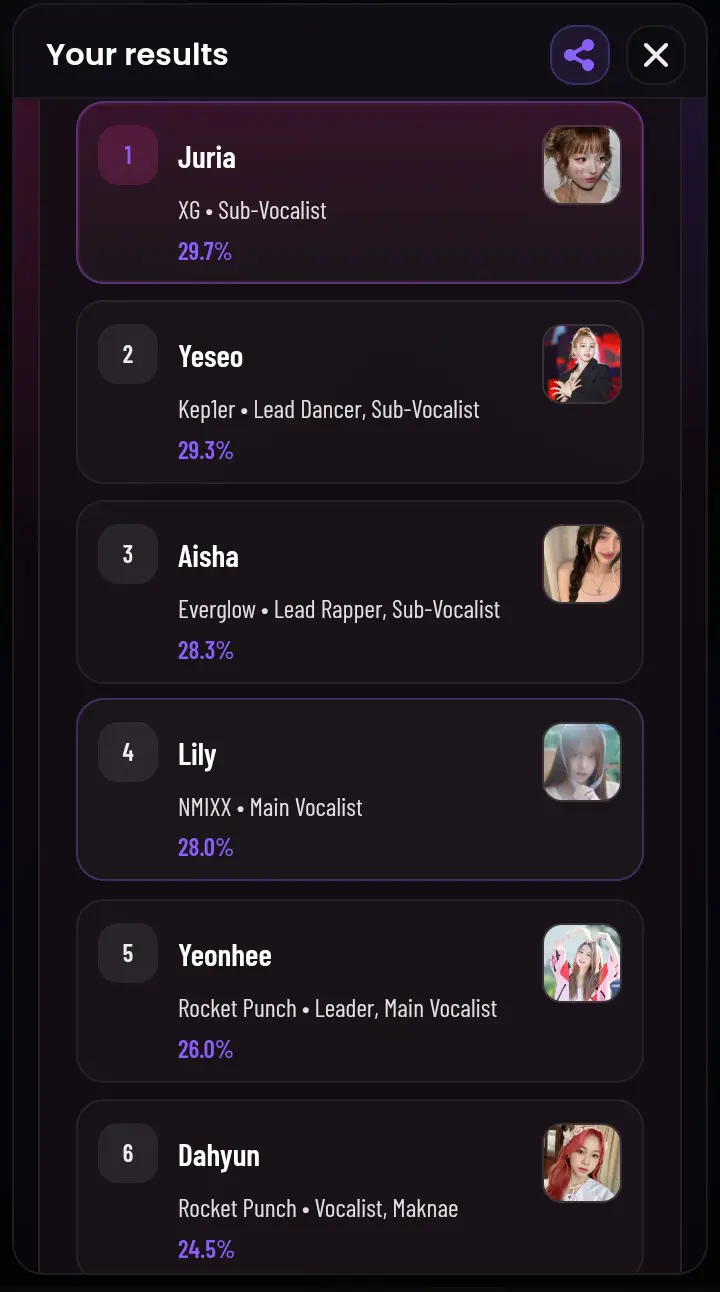This screenshot has height=1292, width=720.
Task: Tap Lily's NMIXX result card
Action: pyautogui.click(x=360, y=790)
